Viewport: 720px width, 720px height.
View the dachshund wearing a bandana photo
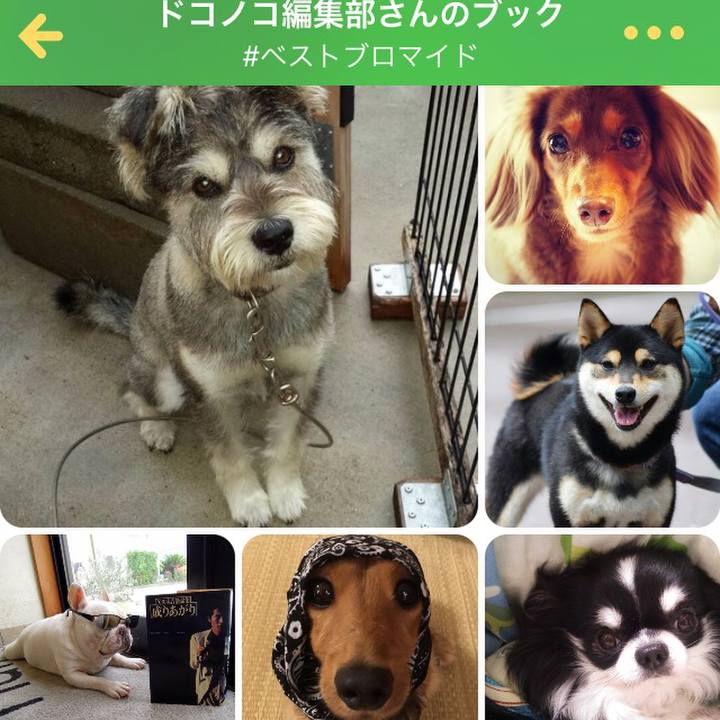point(359,627)
